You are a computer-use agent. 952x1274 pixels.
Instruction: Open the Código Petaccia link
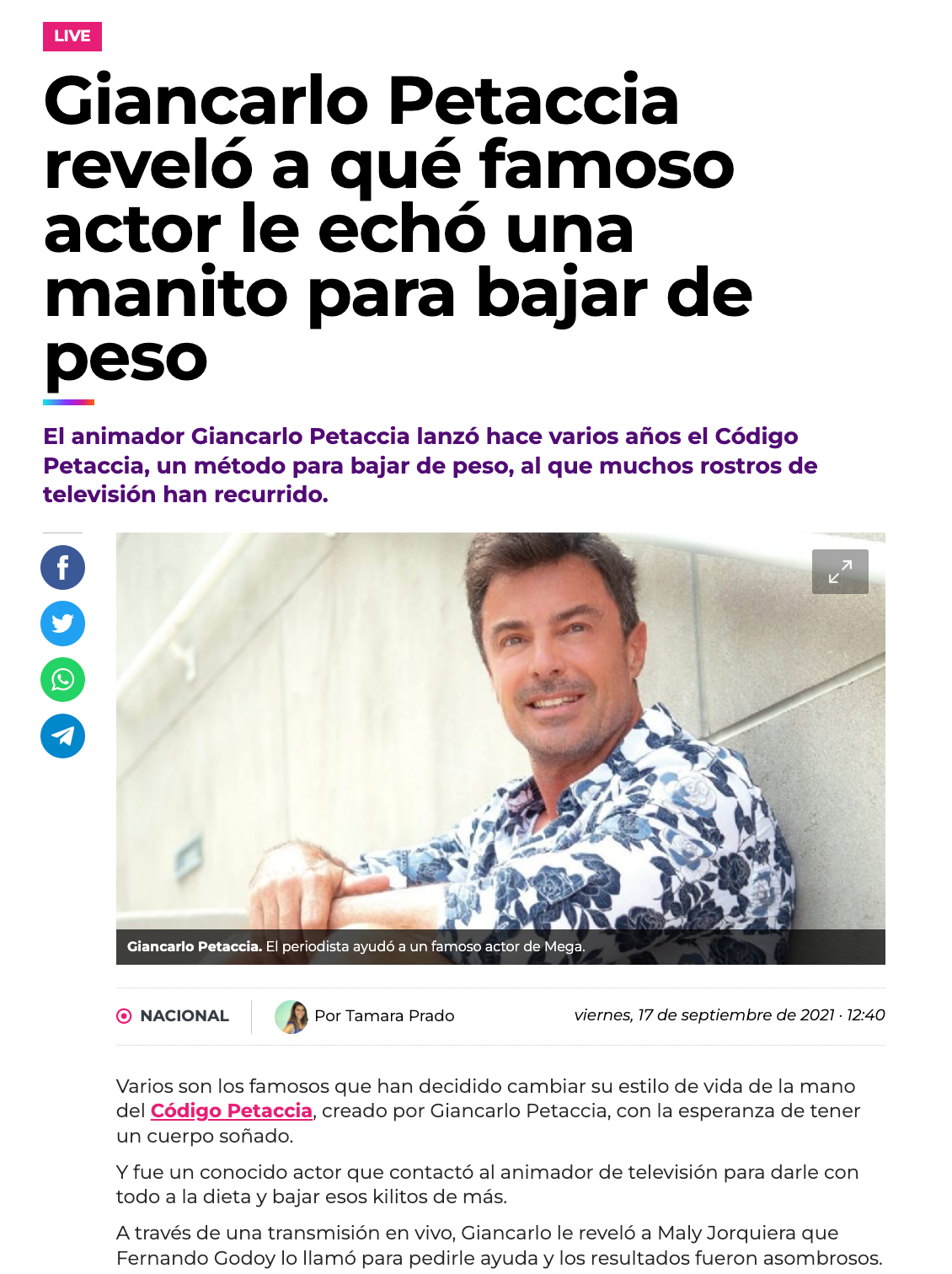coord(231,1111)
